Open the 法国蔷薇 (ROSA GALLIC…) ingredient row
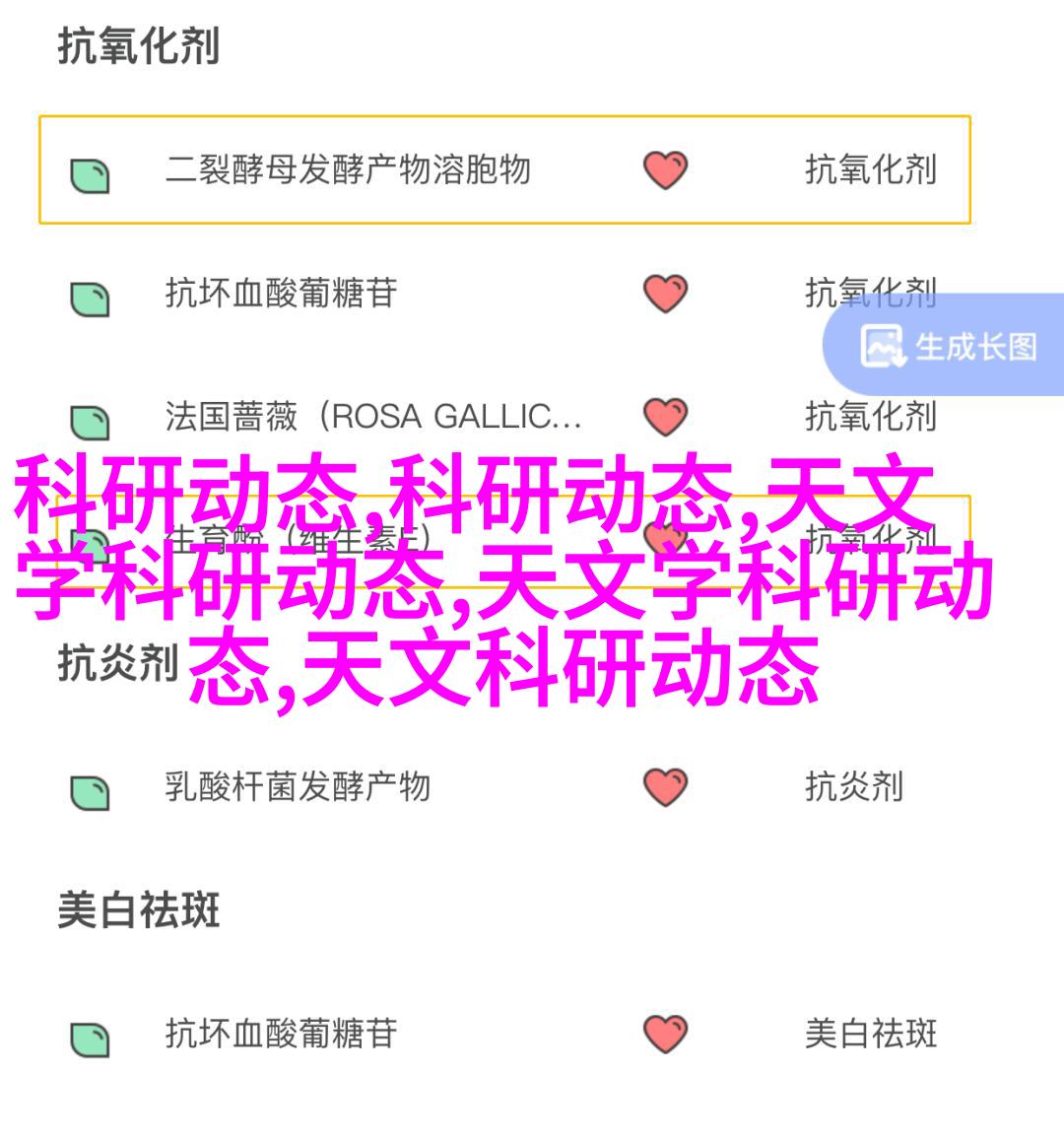Image resolution: width=1064 pixels, height=1140 pixels. tap(372, 417)
